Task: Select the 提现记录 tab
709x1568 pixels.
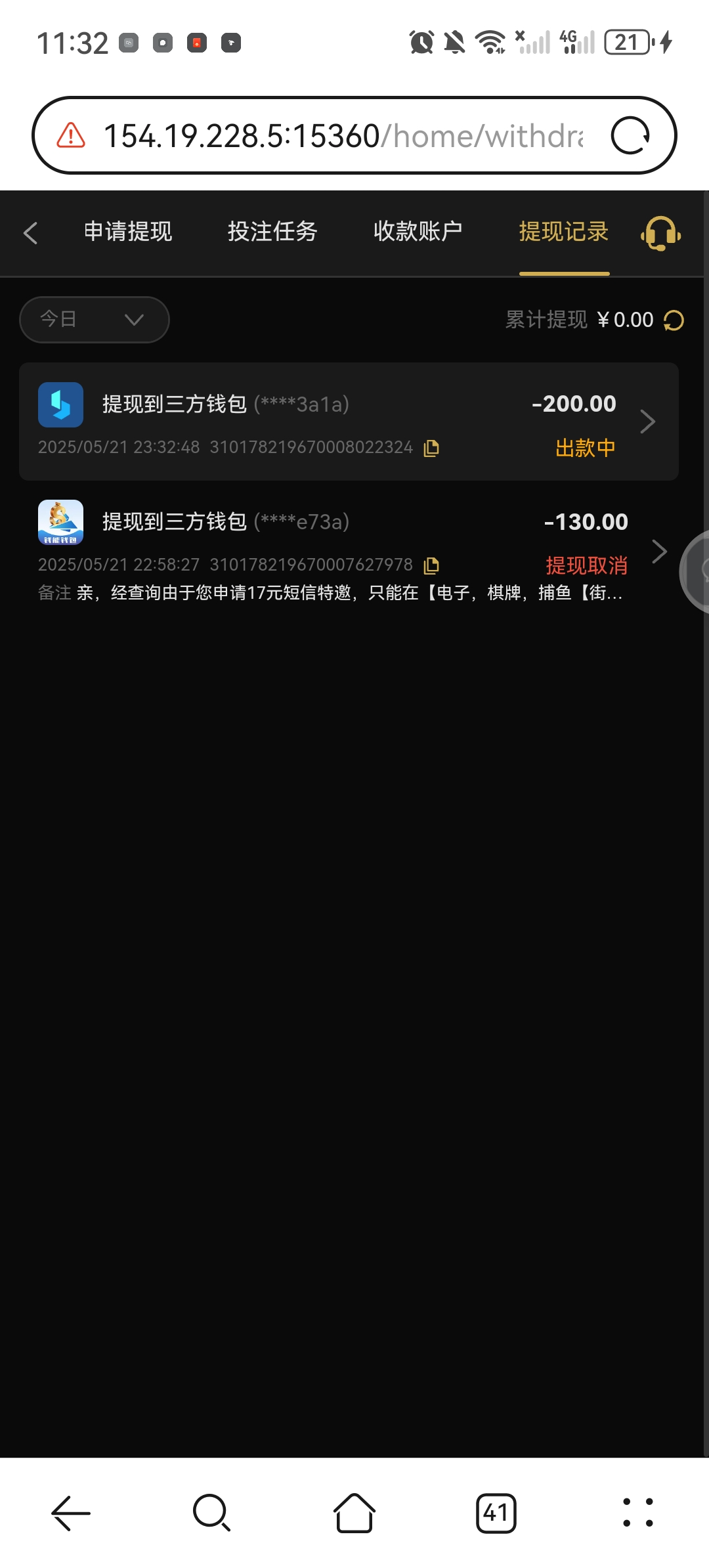Action: [x=564, y=233]
